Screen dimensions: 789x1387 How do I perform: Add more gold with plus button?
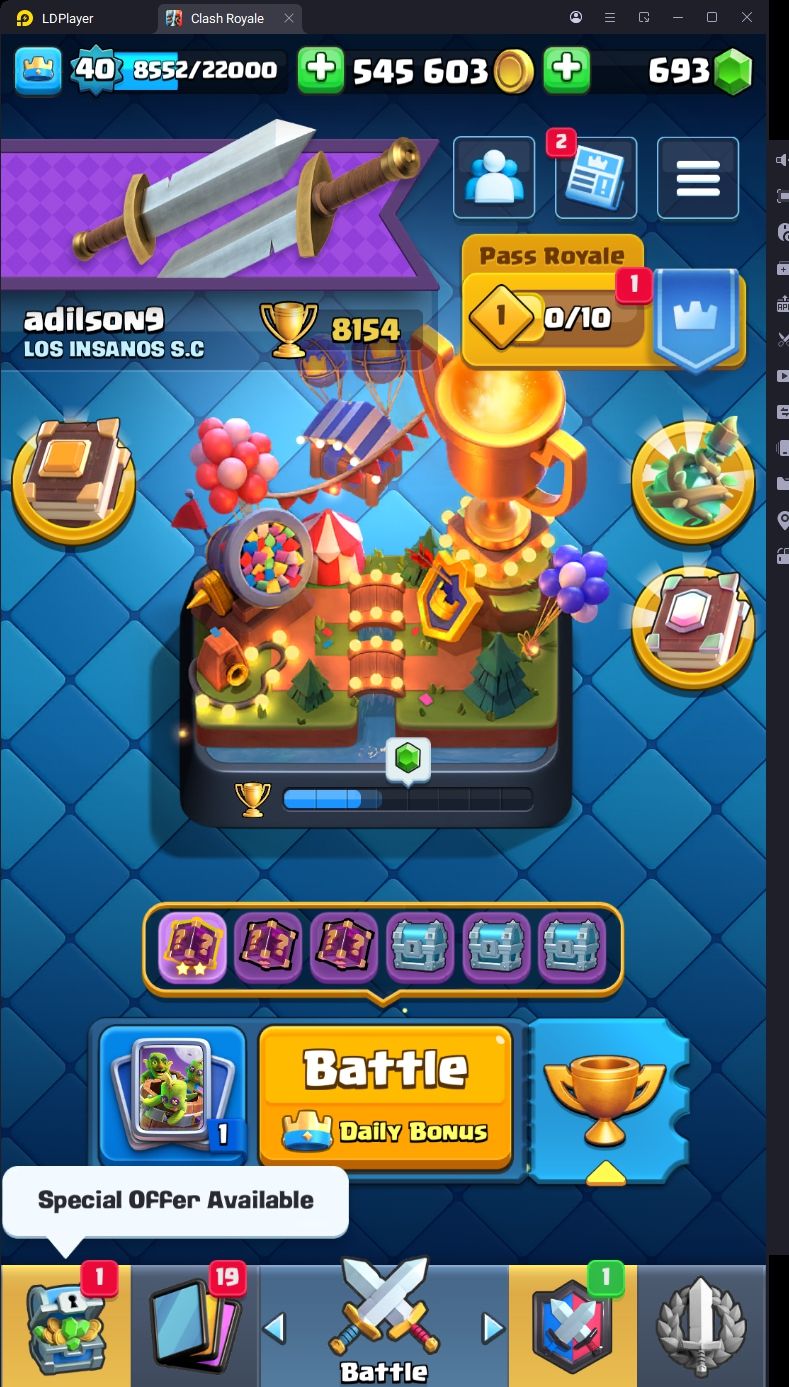[x=321, y=69]
